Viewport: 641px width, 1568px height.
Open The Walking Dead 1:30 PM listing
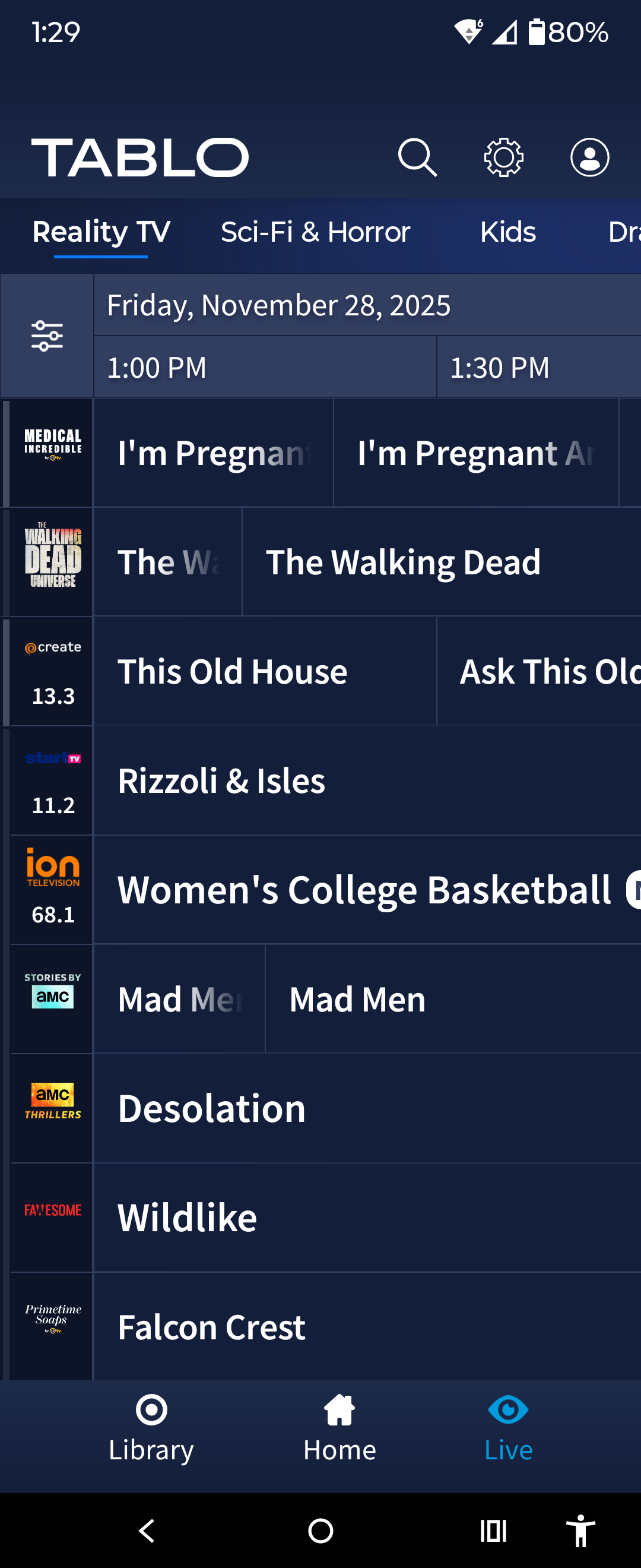click(x=441, y=562)
